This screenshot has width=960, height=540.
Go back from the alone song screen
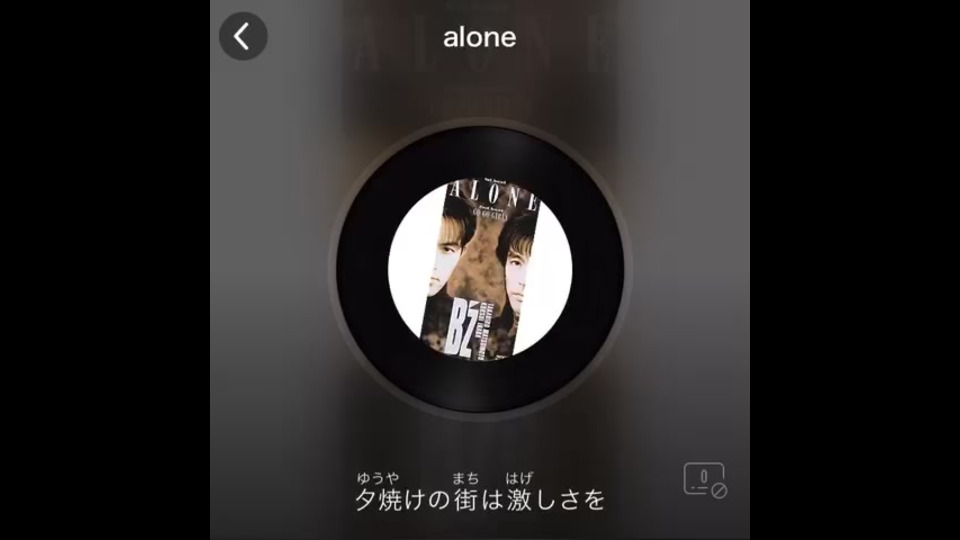coord(243,37)
